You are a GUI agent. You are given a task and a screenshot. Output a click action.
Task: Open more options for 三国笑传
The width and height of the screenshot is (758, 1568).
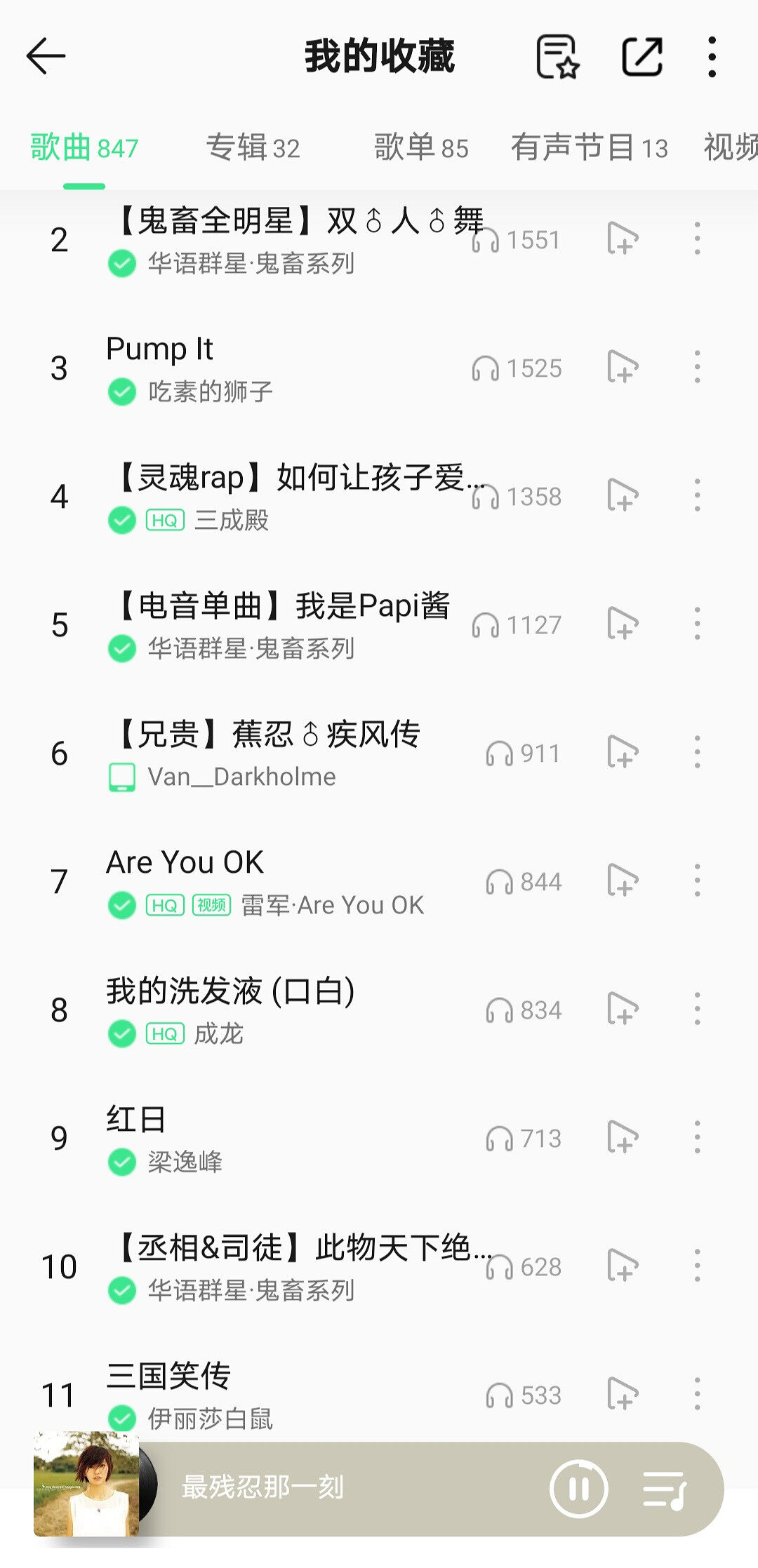(697, 1394)
